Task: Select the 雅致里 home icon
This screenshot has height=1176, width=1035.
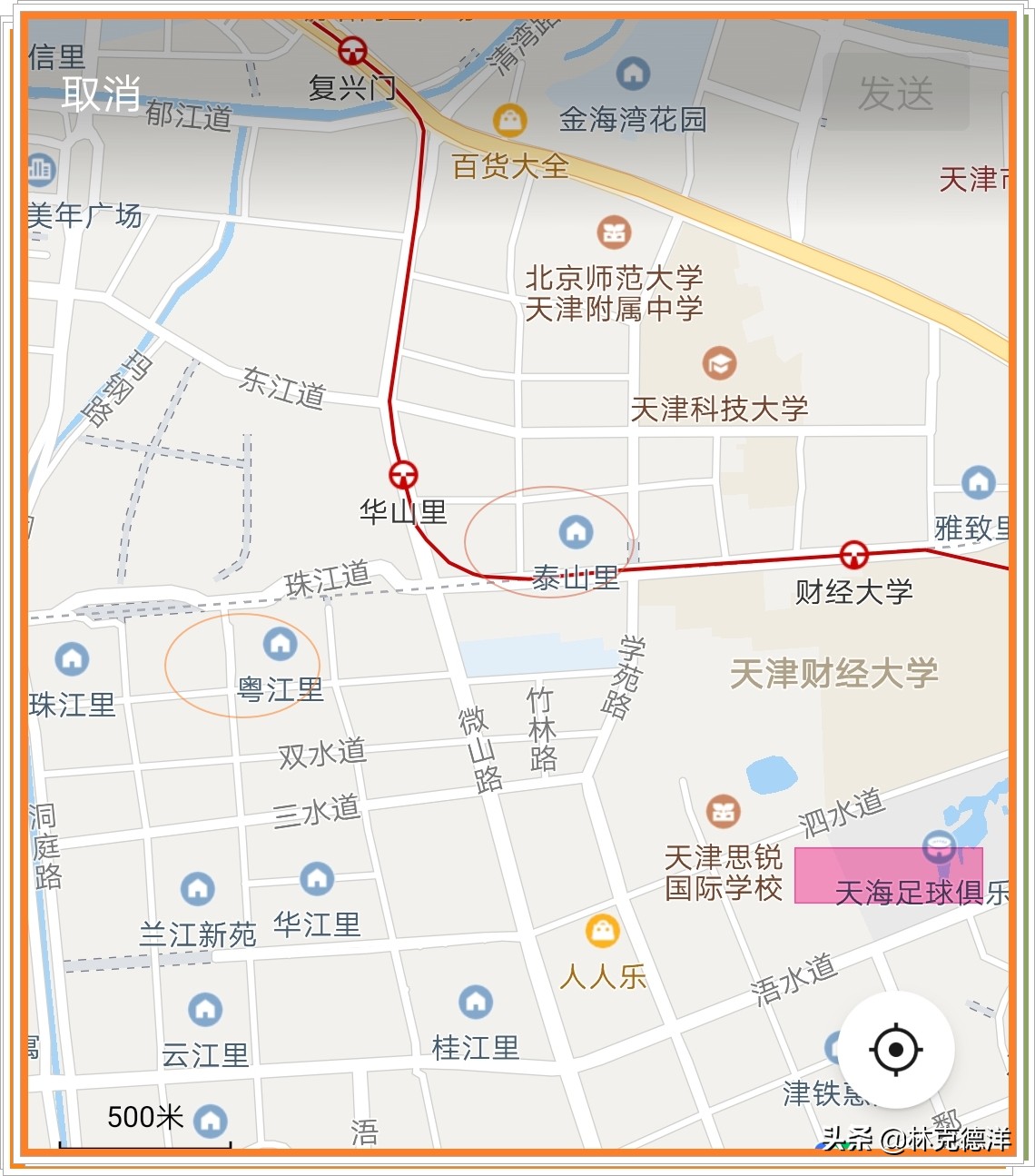Action: click(978, 482)
